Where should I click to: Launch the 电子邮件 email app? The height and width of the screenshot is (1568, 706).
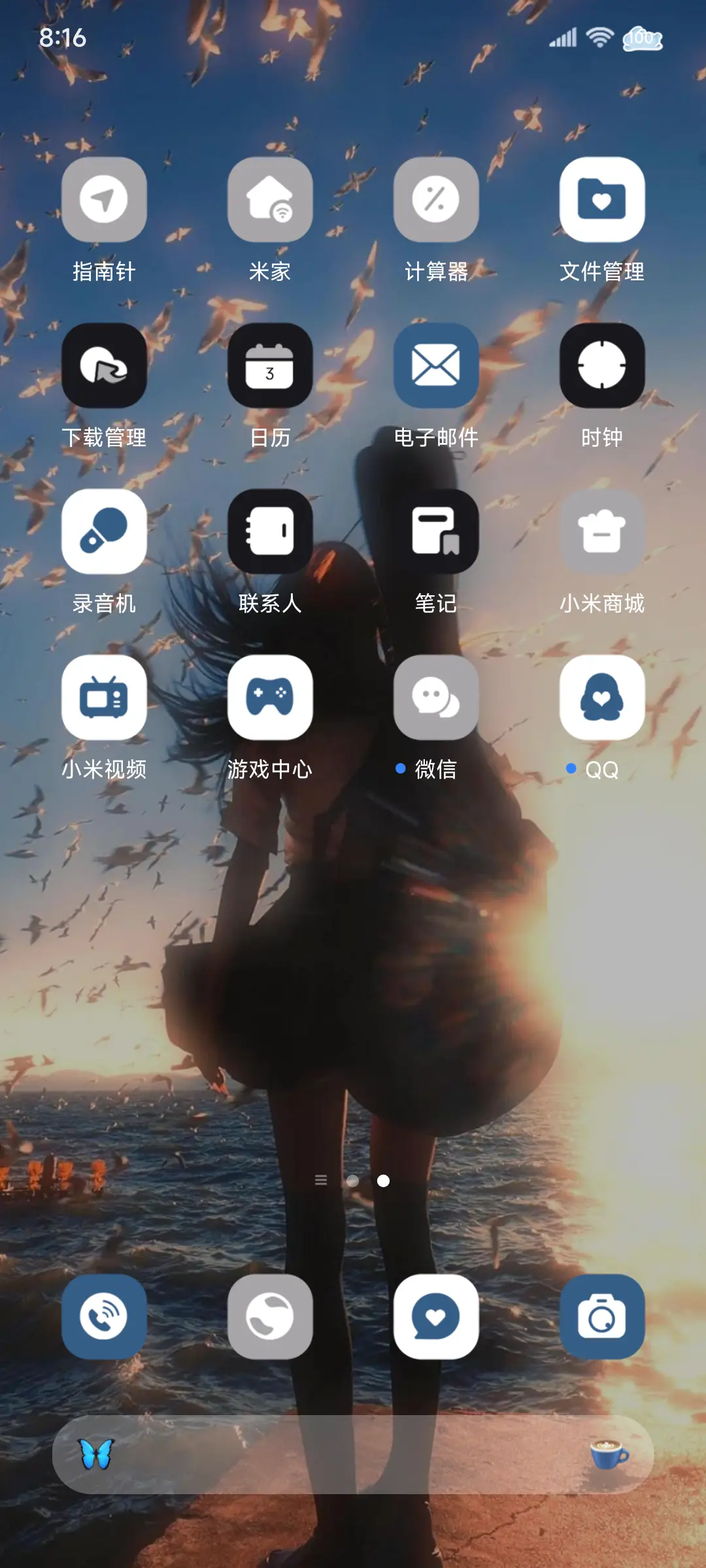click(437, 366)
